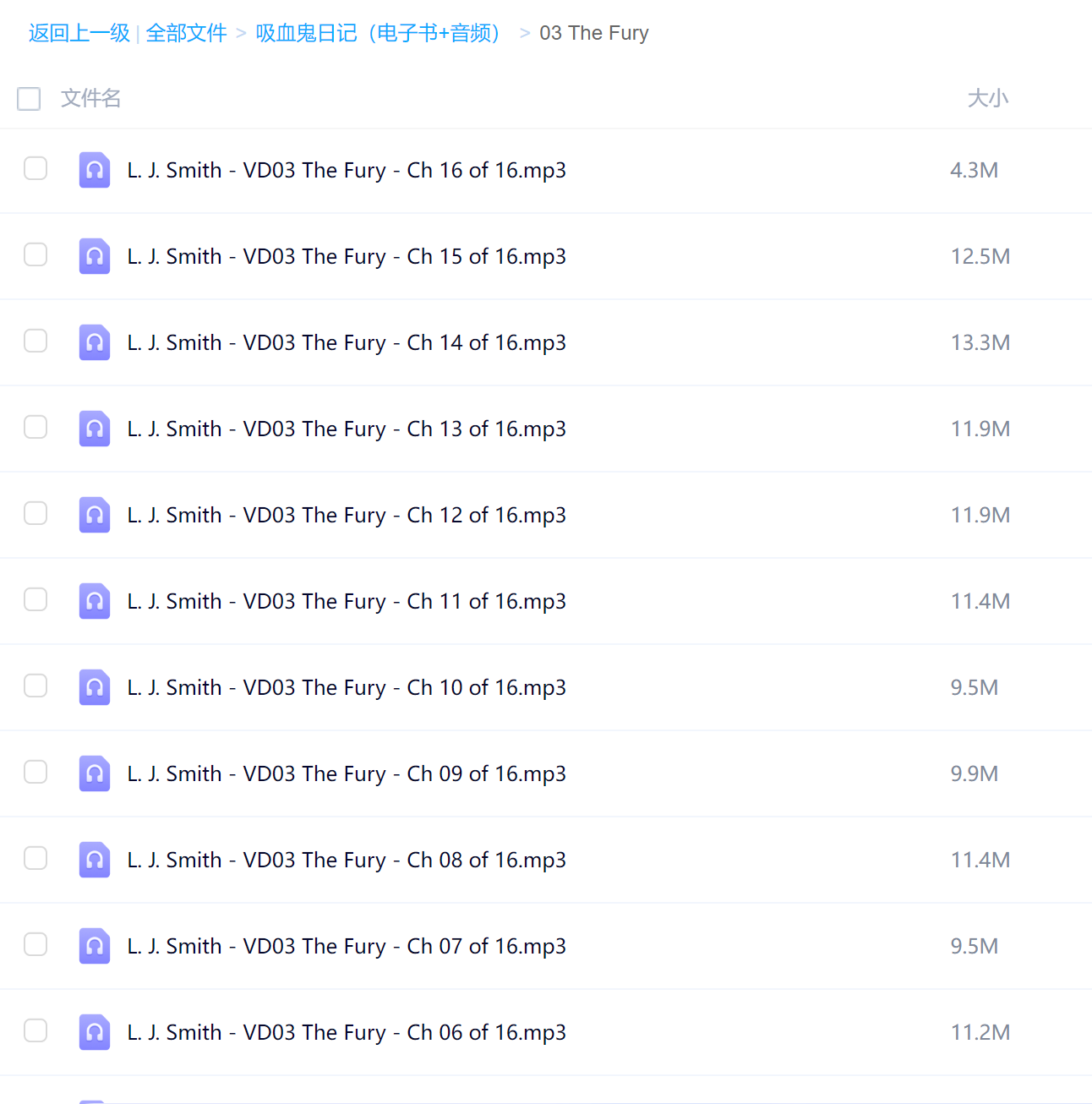Open the Ch 13 of 16.mp3 file
Image resolution: width=1092 pixels, height=1104 pixels.
click(x=346, y=429)
